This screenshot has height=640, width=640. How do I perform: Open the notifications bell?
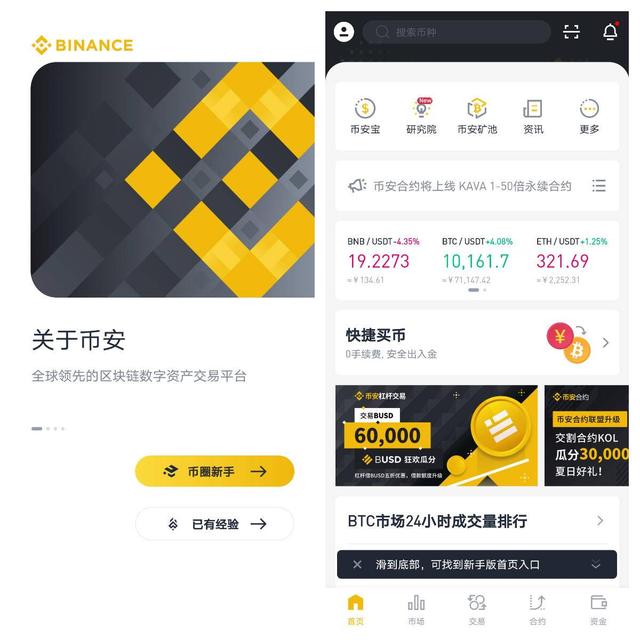pos(610,32)
